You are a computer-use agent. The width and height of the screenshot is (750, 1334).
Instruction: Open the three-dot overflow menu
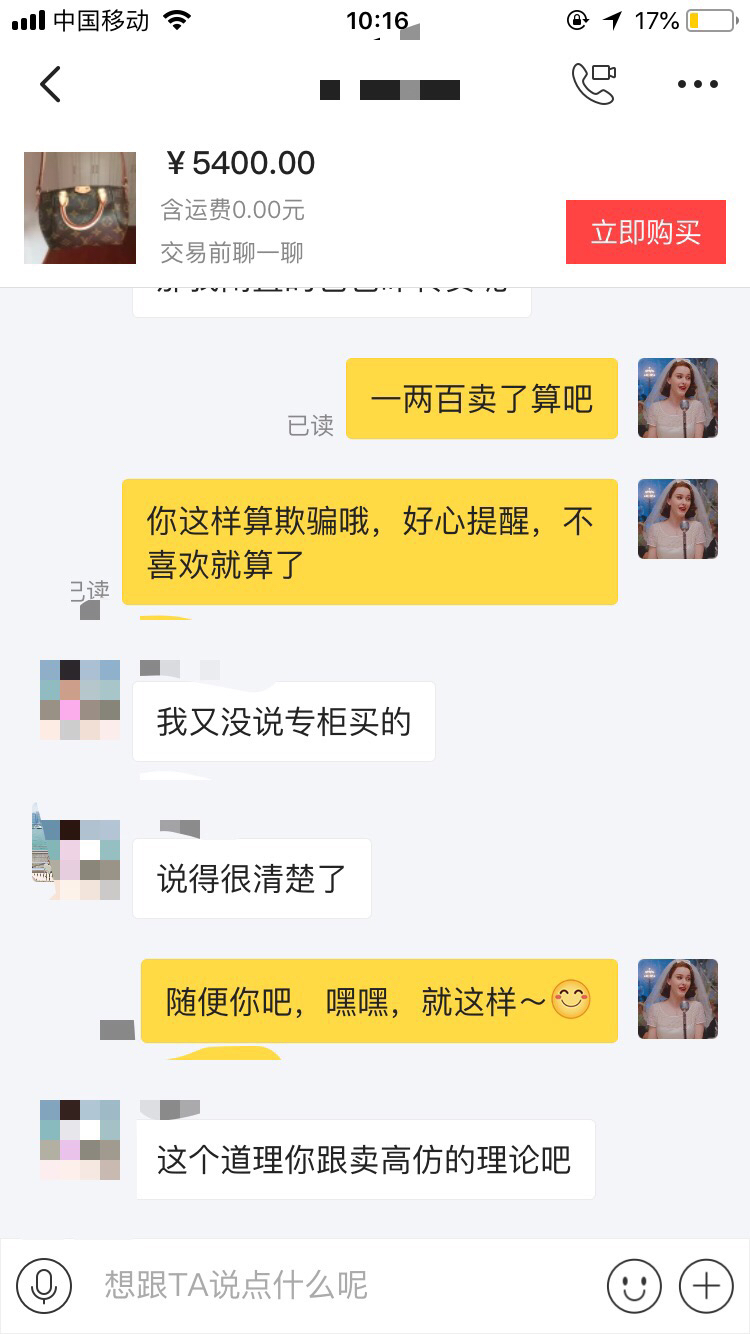697,84
